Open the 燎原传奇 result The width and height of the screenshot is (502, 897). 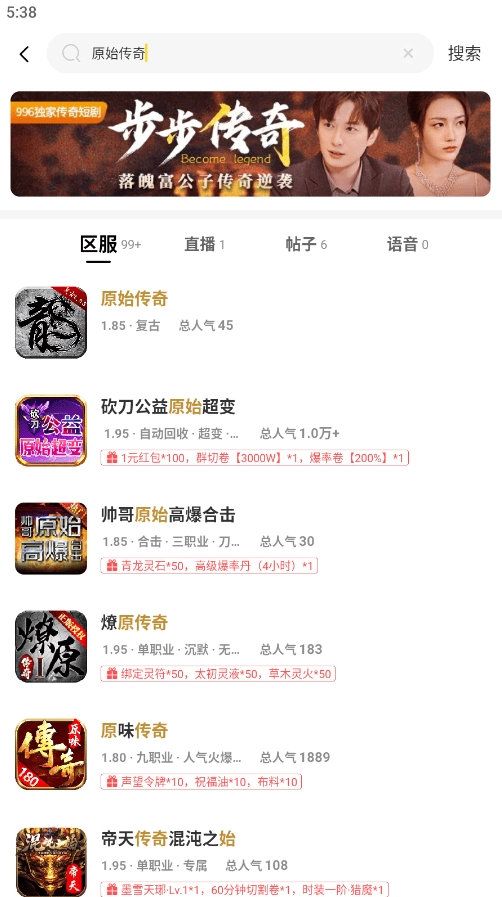coord(251,646)
